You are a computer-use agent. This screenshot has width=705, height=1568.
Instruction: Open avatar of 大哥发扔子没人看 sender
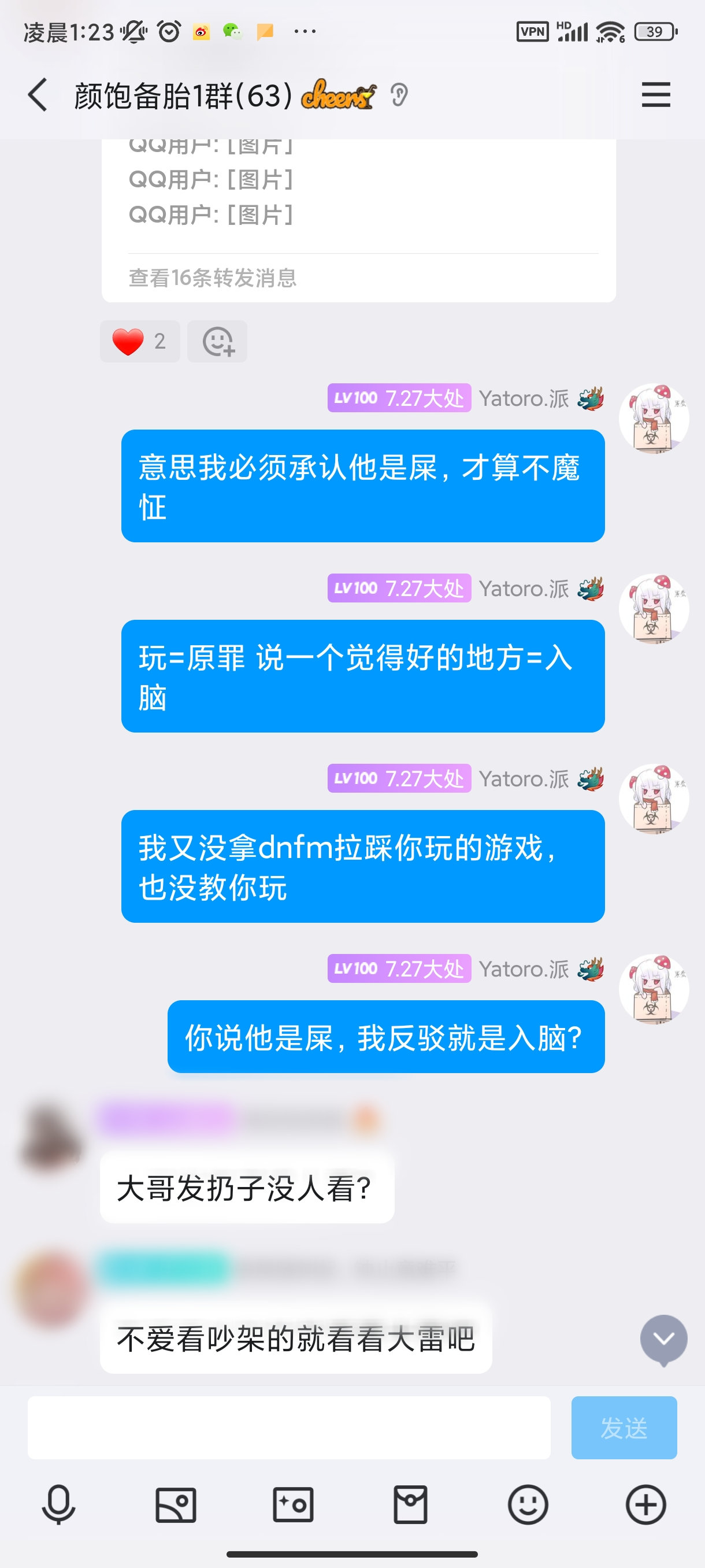point(51,1137)
